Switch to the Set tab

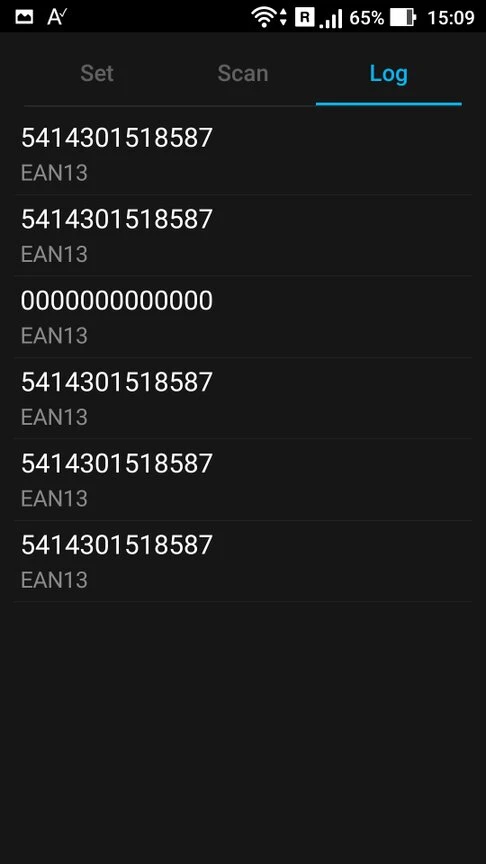click(97, 73)
